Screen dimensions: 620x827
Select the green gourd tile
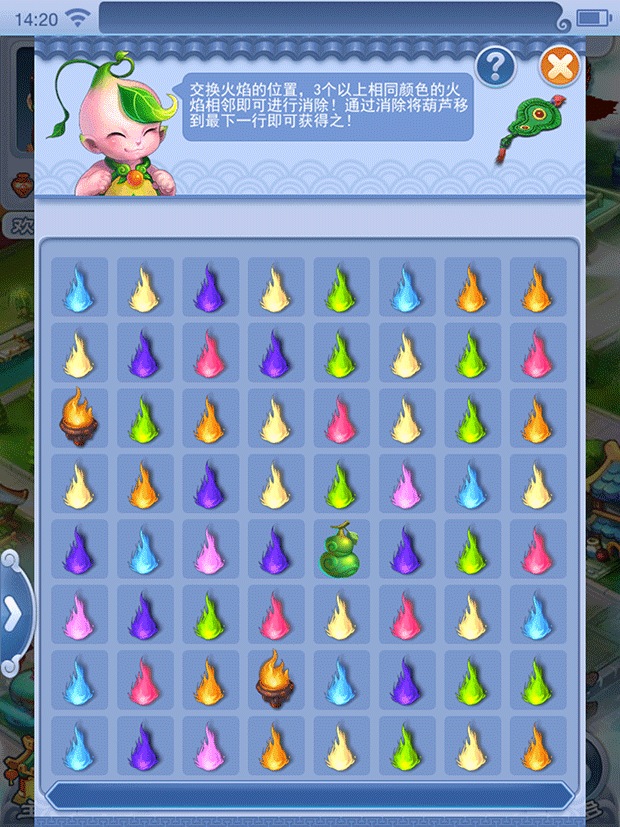tap(341, 550)
